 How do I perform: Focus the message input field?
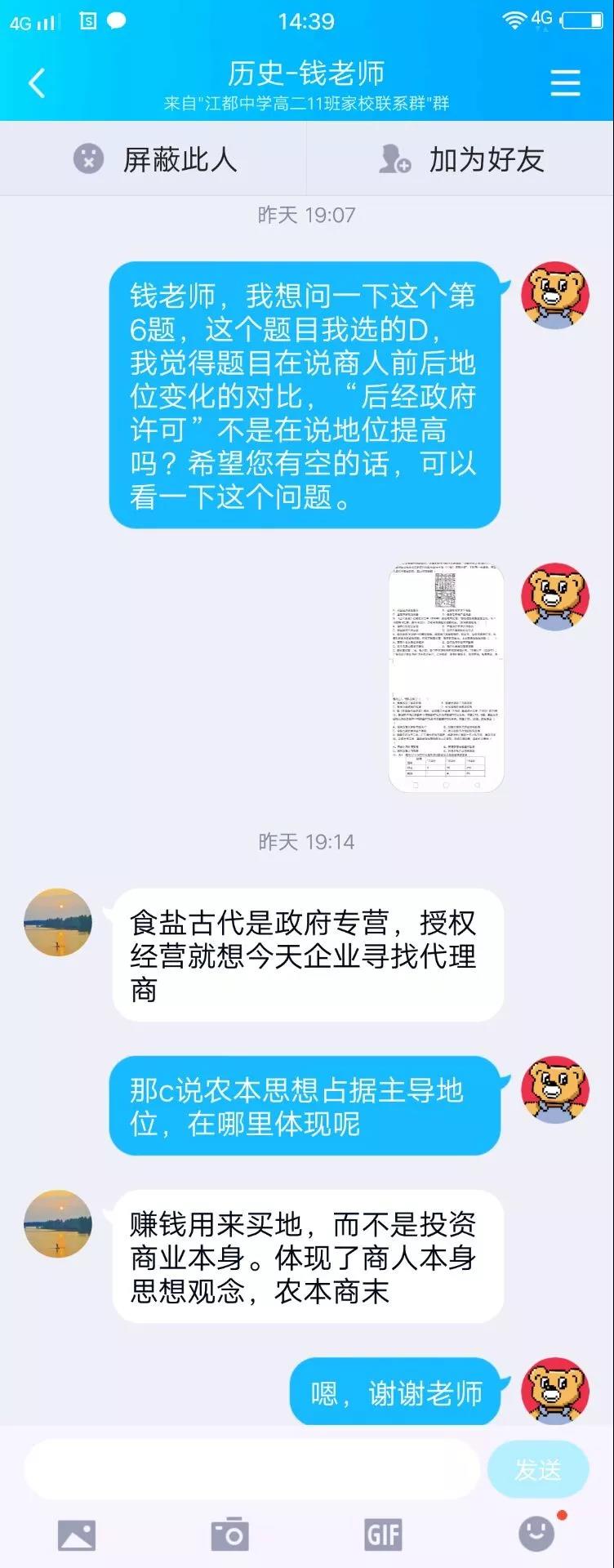coord(251,1469)
